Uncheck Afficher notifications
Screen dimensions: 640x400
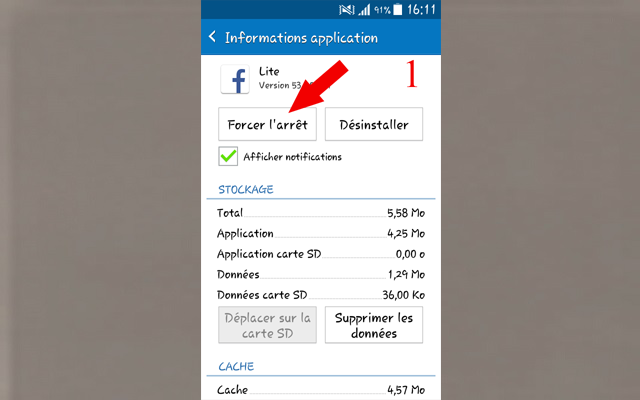(x=229, y=156)
